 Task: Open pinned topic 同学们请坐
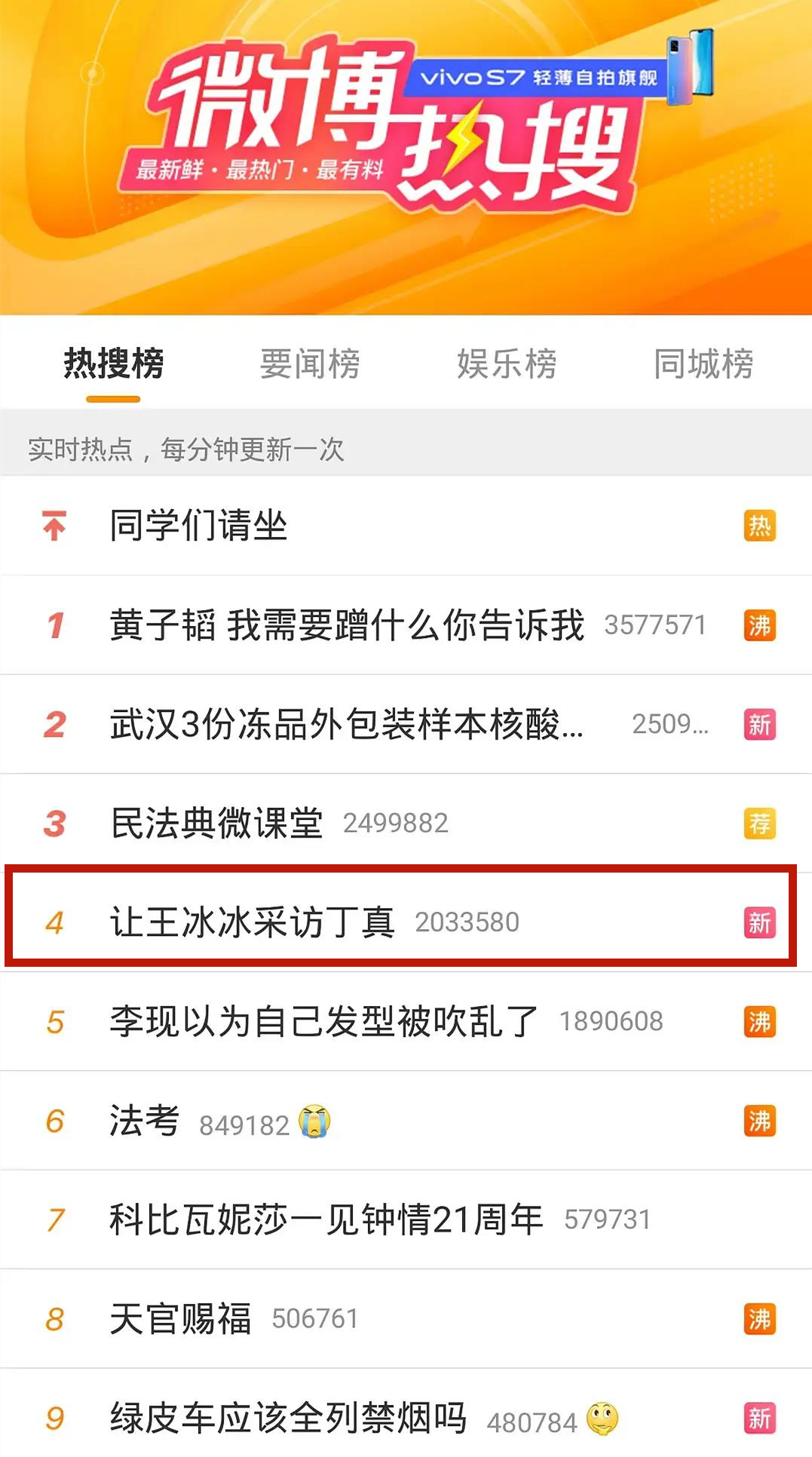tap(199, 526)
